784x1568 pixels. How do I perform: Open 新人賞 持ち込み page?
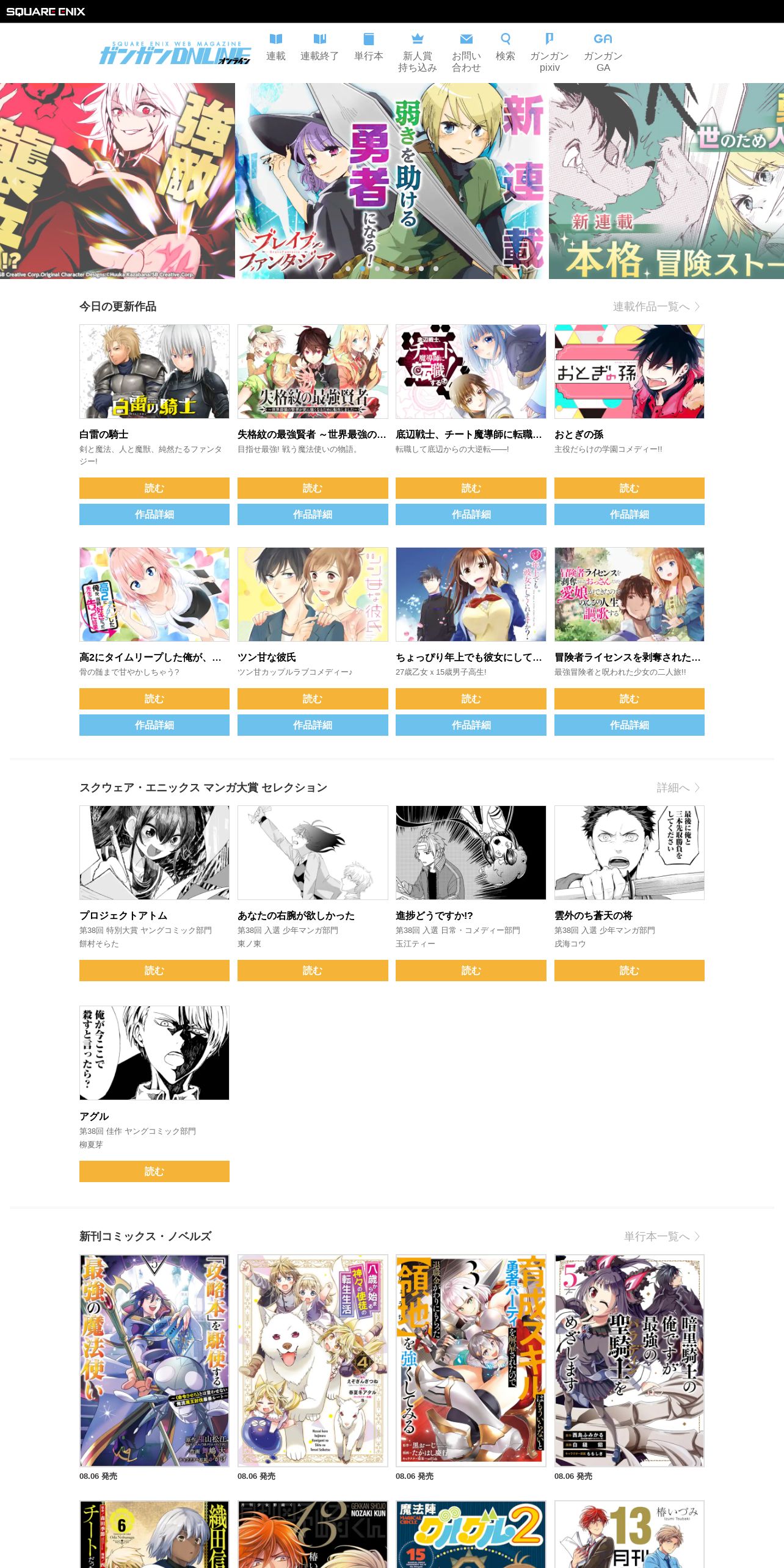click(x=417, y=53)
